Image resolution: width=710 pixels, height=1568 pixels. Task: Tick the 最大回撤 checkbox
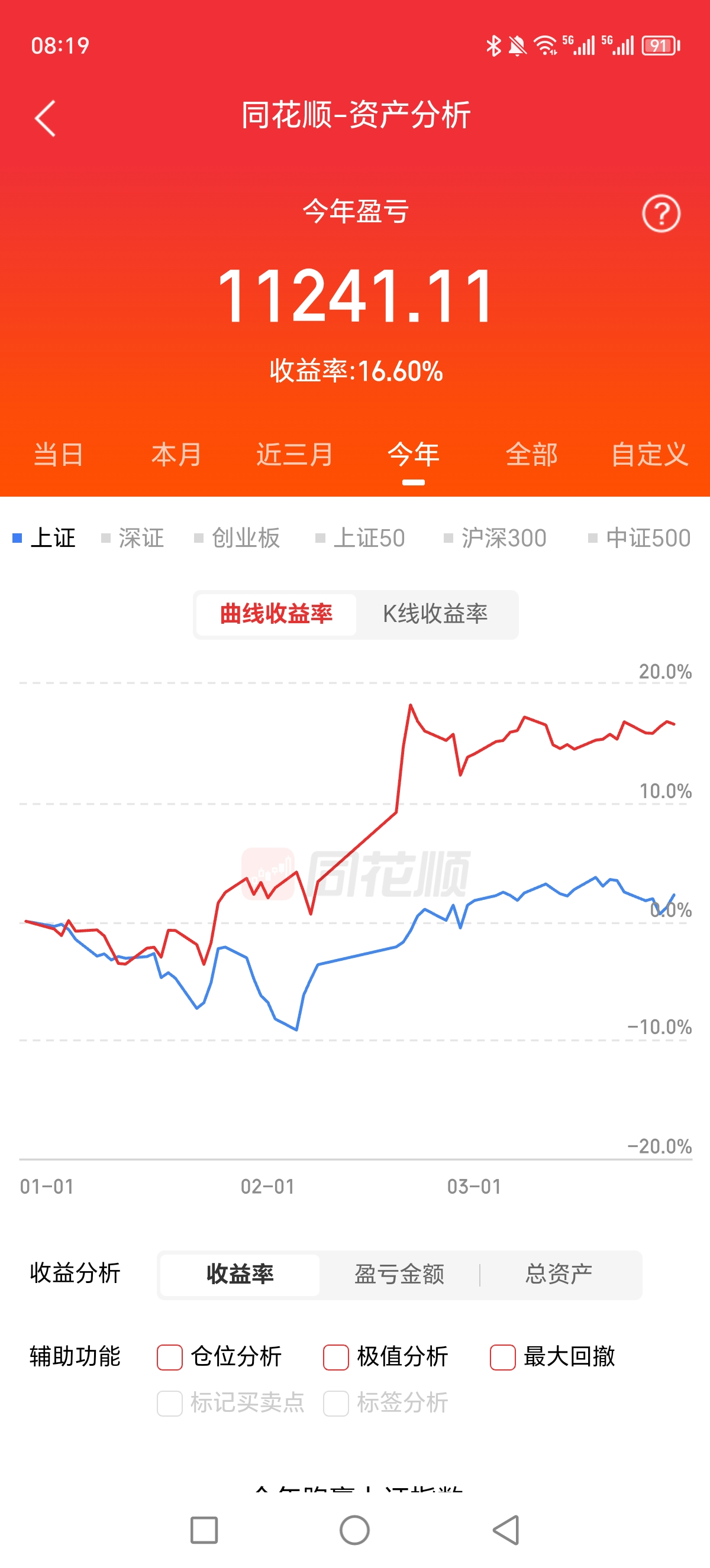click(503, 1357)
